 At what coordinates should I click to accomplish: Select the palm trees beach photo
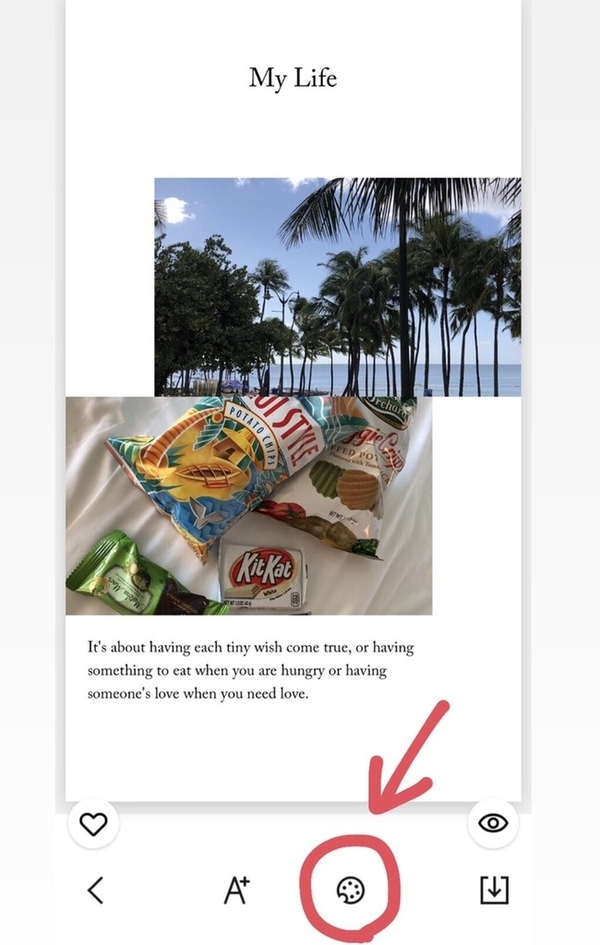click(337, 286)
